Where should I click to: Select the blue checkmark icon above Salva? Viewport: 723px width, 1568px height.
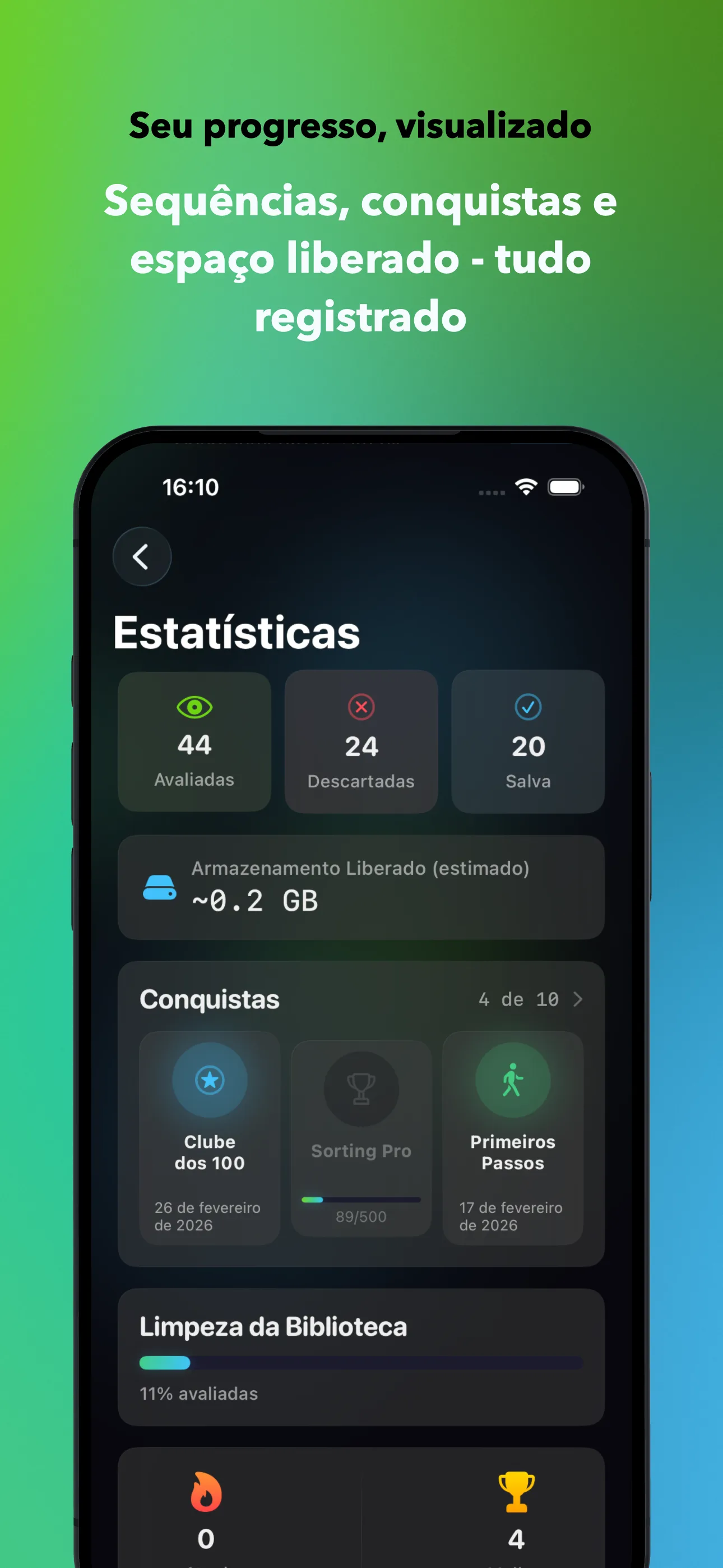[527, 707]
